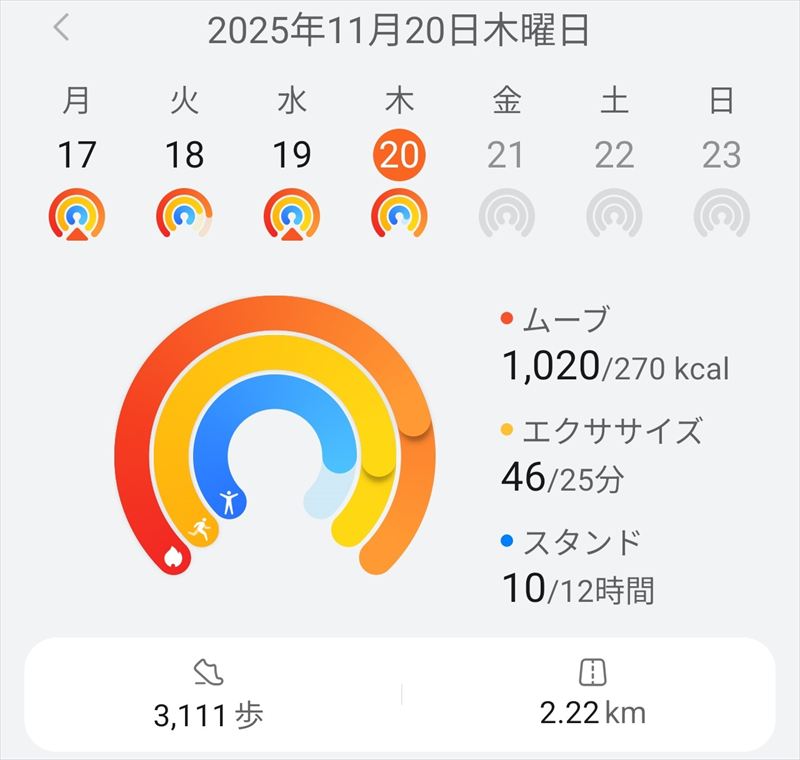Screen dimensions: 800x760
Task: Go back using the top-left arrow
Action: point(62,29)
